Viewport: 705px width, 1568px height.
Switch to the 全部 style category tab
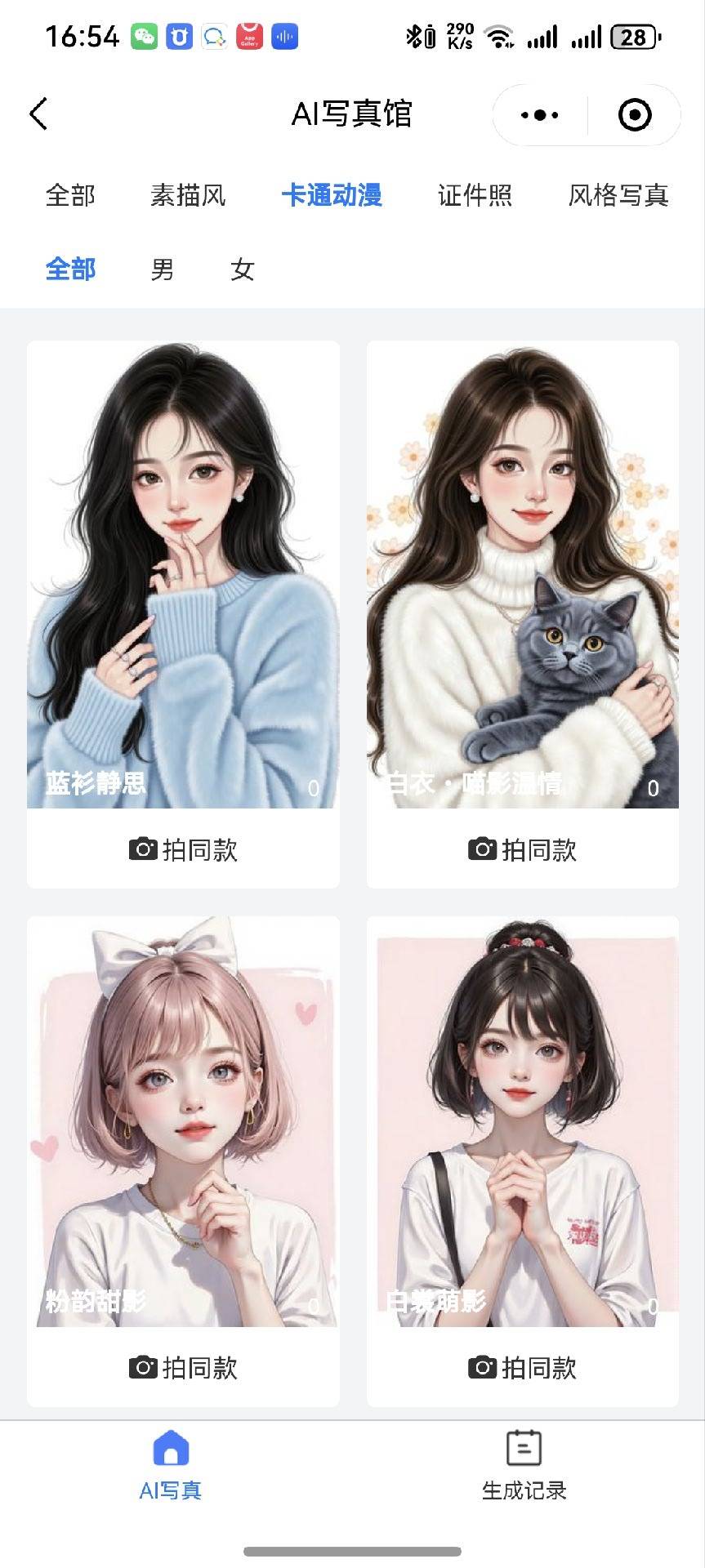click(x=70, y=196)
